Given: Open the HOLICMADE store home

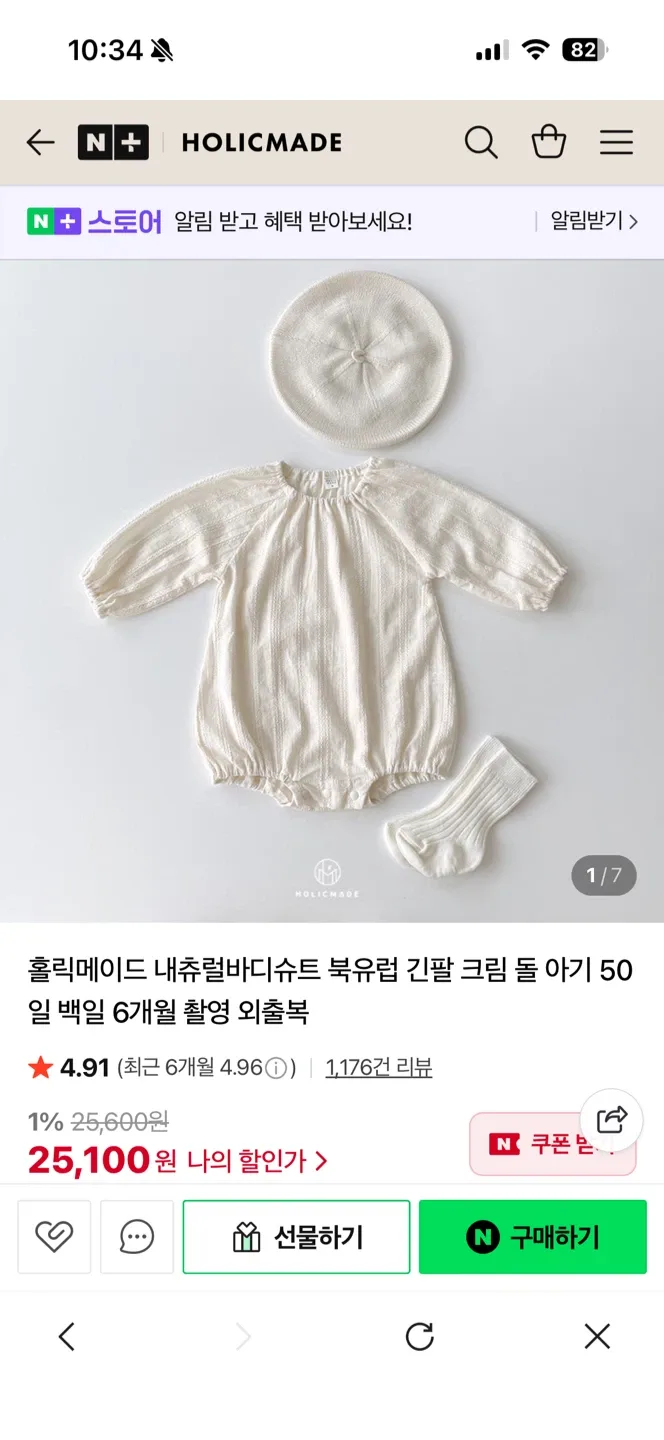Looking at the screenshot, I should click(261, 143).
